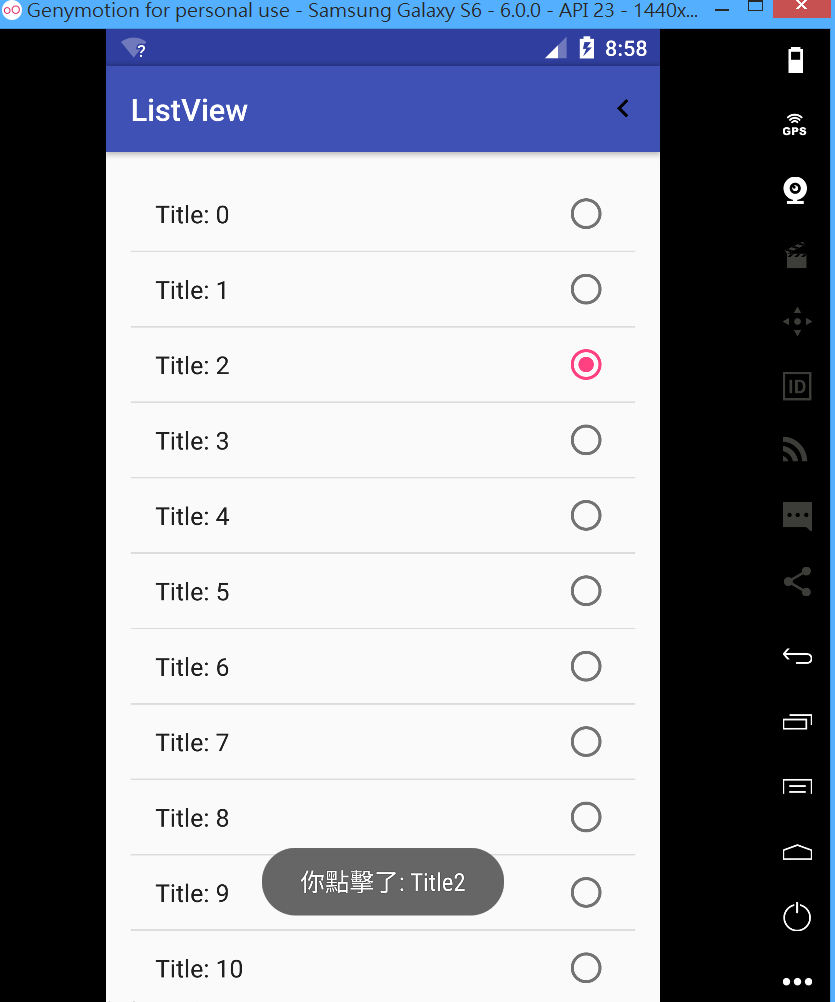Open the network signal widget
Image resolution: width=835 pixels, height=1002 pixels.
[795, 449]
